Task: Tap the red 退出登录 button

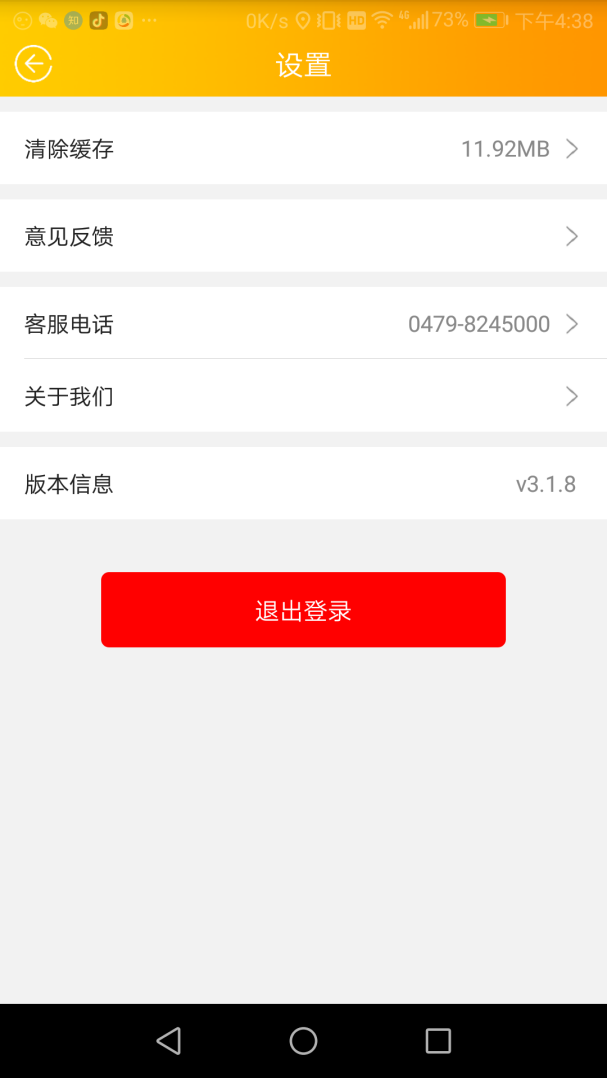Action: pyautogui.click(x=303, y=610)
